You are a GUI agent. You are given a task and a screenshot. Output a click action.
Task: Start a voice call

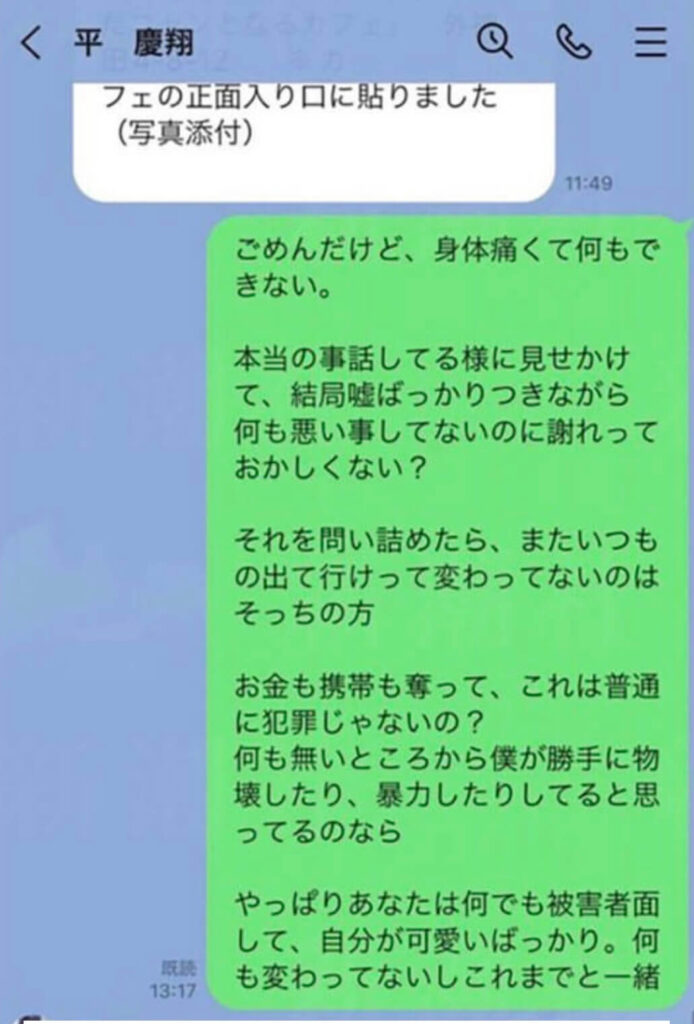574,42
